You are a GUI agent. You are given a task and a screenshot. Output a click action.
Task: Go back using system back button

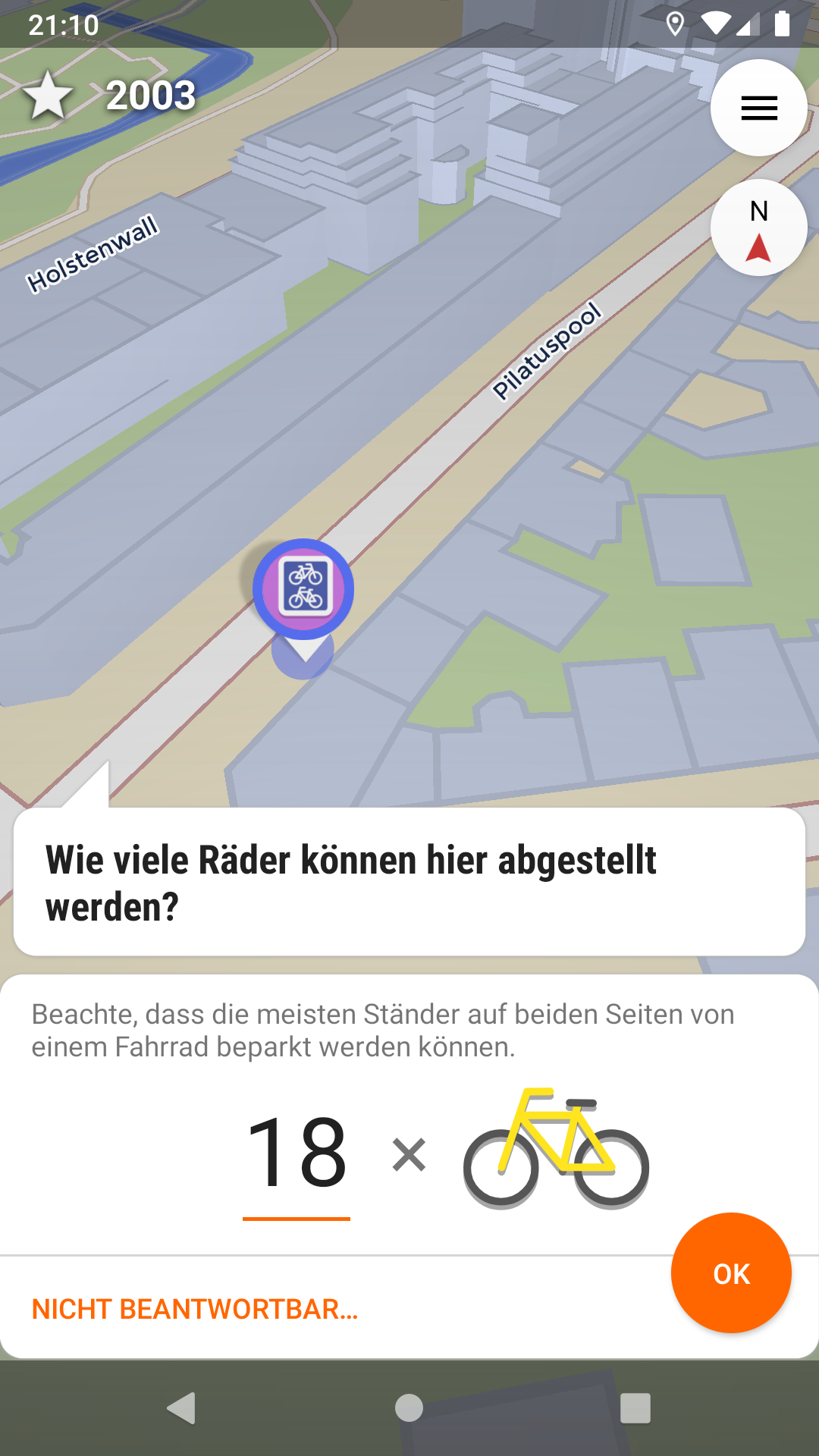click(181, 1408)
